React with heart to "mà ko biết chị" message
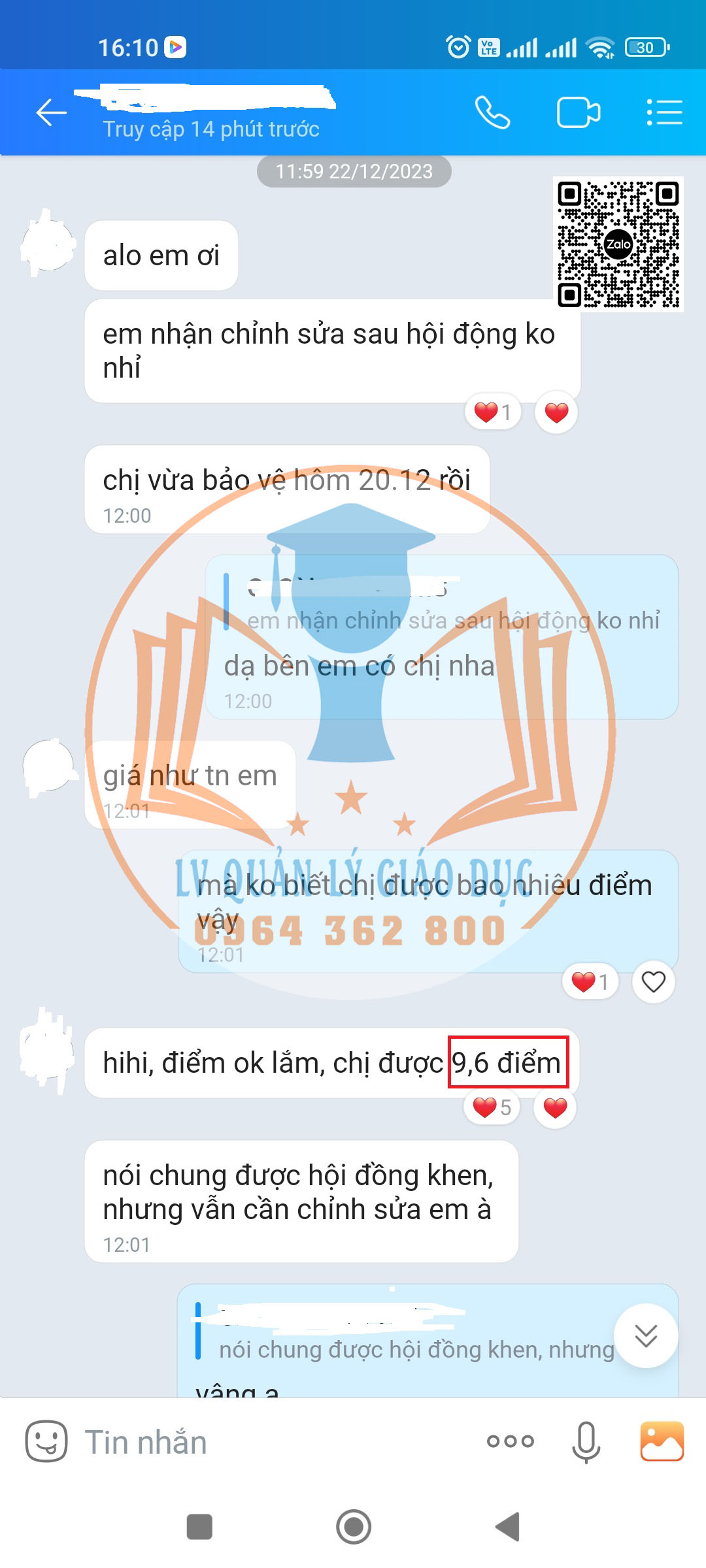The image size is (706, 1568). (653, 981)
